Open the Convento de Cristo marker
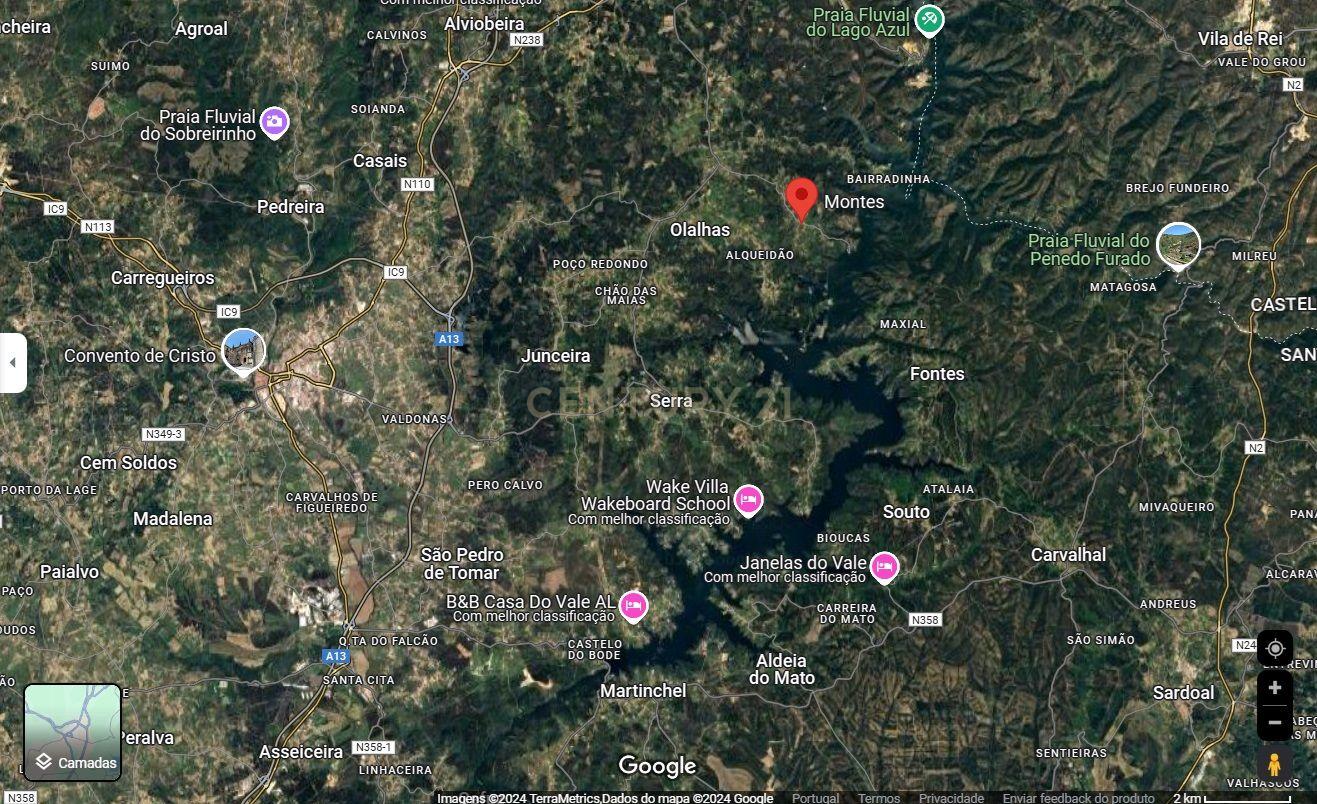This screenshot has height=804, width=1317. click(x=243, y=351)
